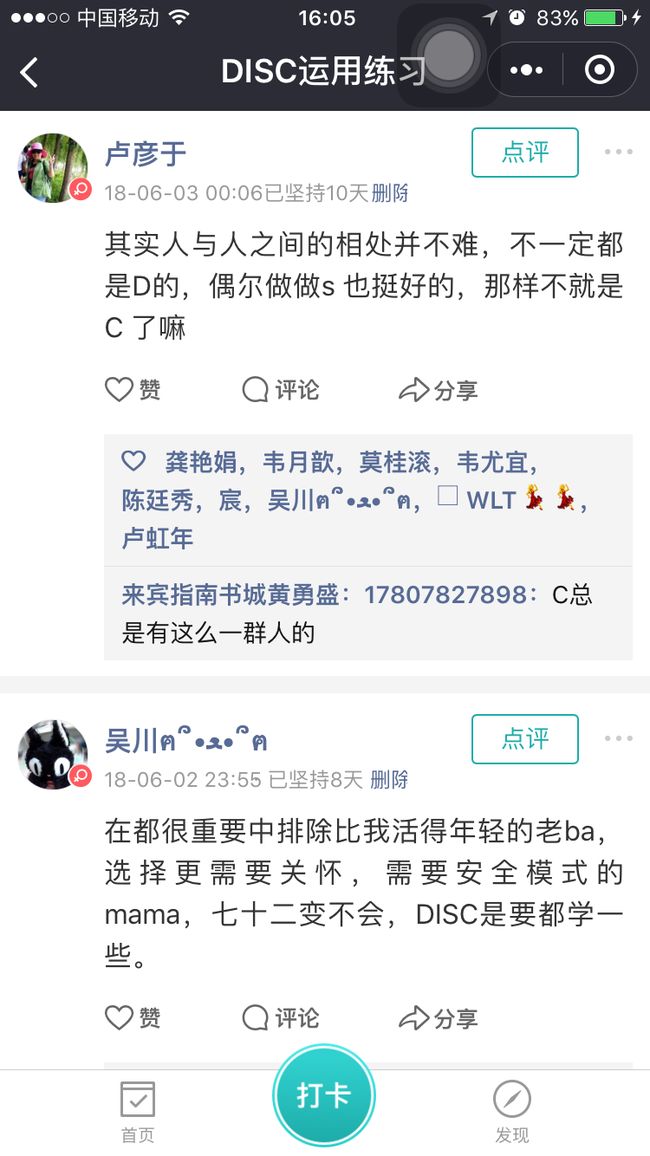Delete 卢彦于's post via 删除
The height and width of the screenshot is (1156, 650).
tap(391, 194)
